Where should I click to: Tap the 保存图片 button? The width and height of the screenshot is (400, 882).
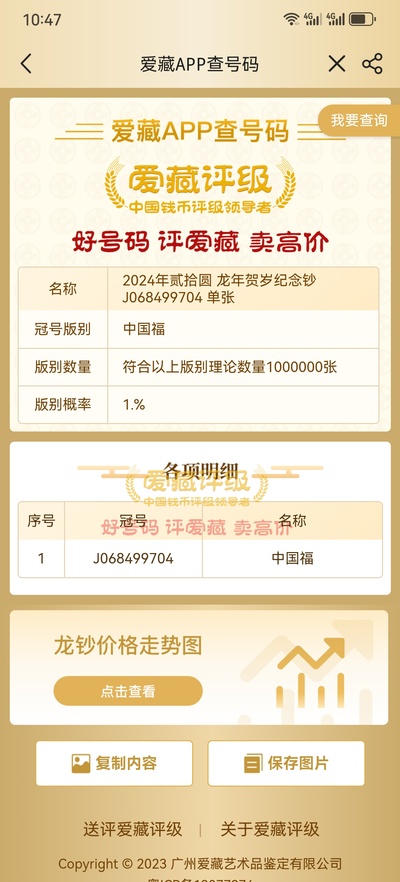click(x=286, y=763)
